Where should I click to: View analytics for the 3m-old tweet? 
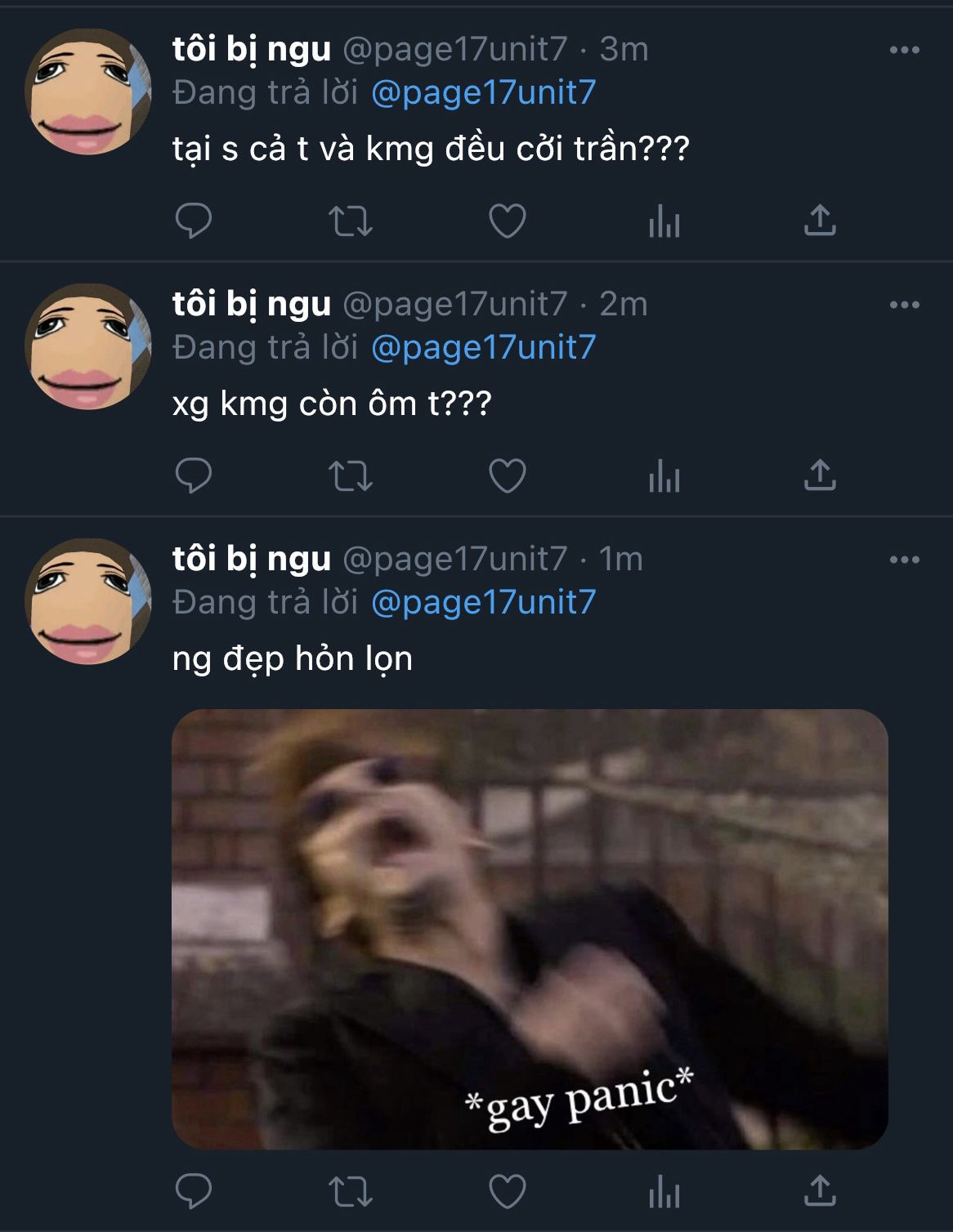(664, 221)
